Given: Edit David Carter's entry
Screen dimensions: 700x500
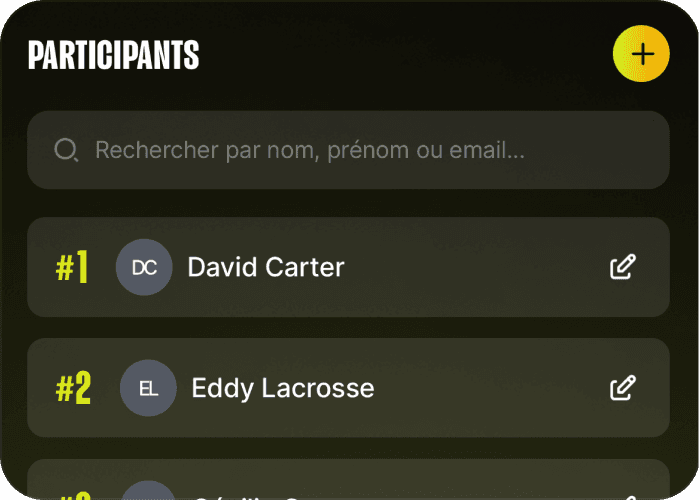Looking at the screenshot, I should [x=623, y=267].
